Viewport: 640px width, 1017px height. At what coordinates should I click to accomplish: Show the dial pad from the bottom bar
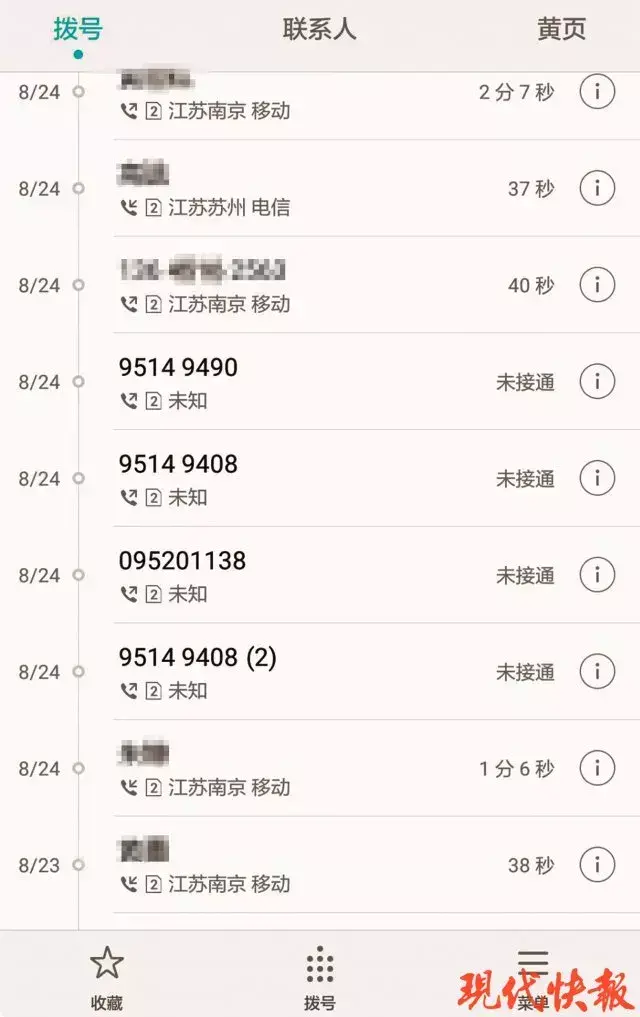(320, 976)
